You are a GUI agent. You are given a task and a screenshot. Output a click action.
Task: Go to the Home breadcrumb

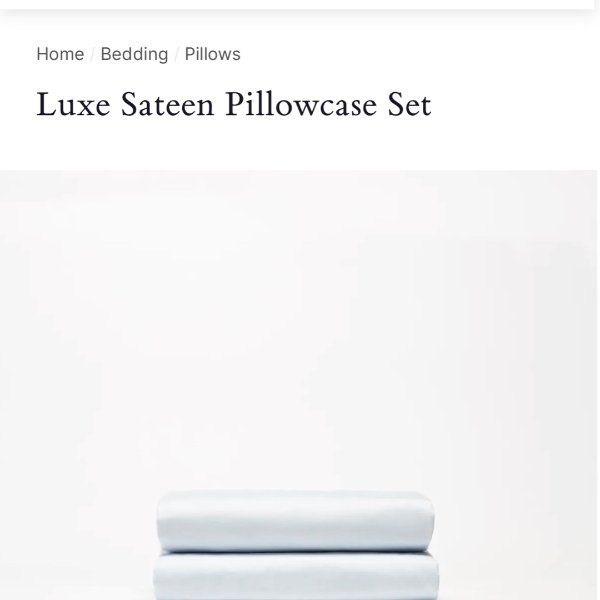(60, 54)
